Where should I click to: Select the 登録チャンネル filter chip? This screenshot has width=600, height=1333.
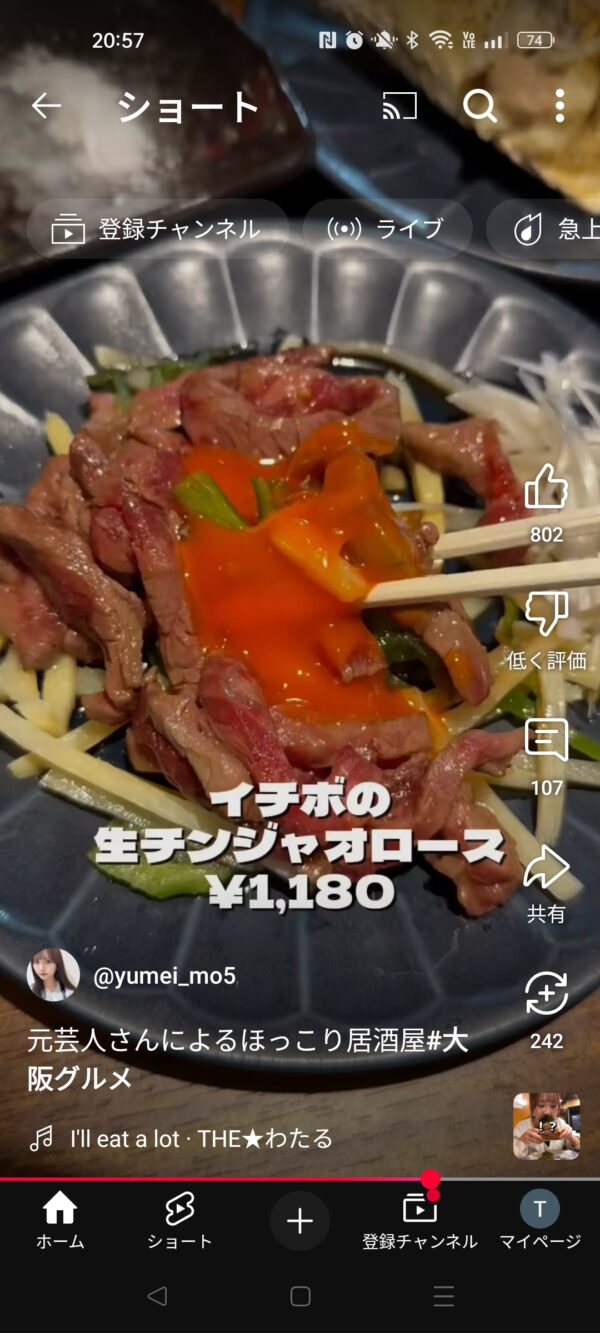[158, 229]
